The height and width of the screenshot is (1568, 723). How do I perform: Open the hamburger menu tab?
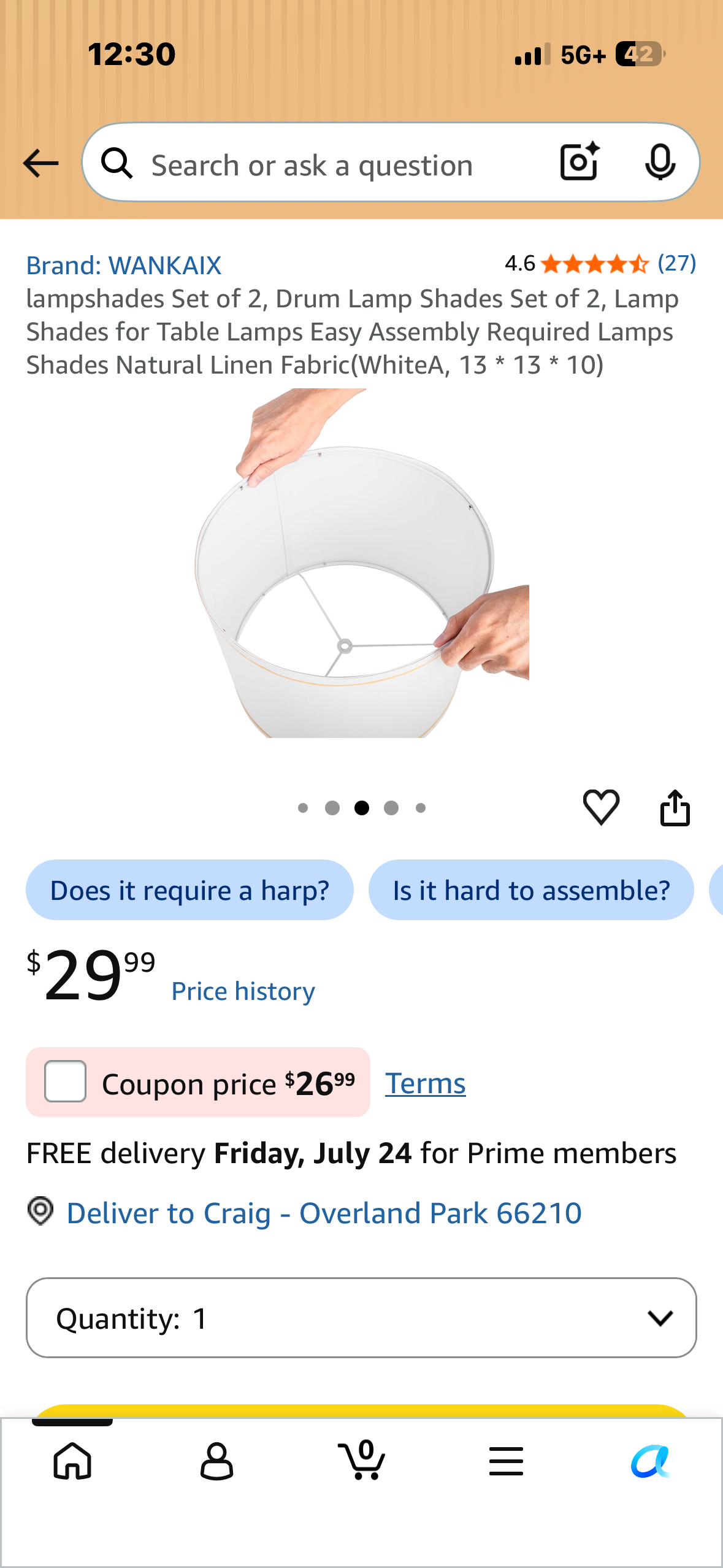click(506, 1461)
